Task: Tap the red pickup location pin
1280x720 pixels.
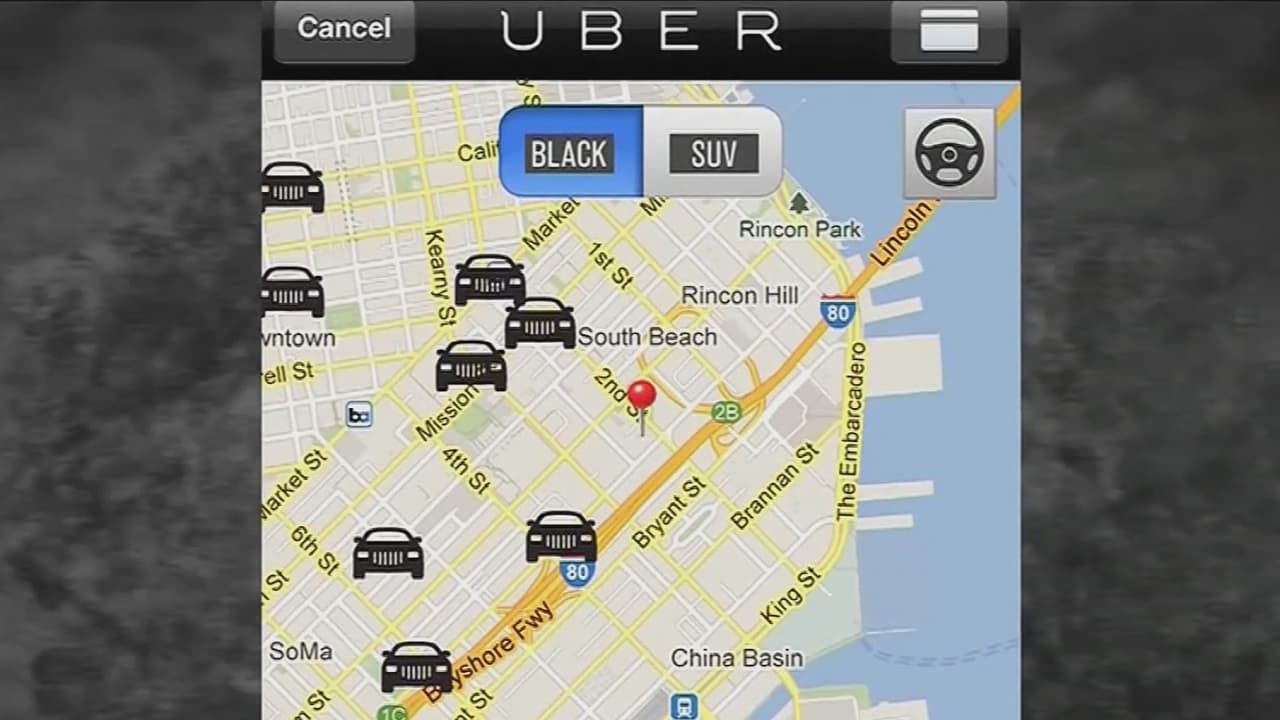Action: [641, 397]
